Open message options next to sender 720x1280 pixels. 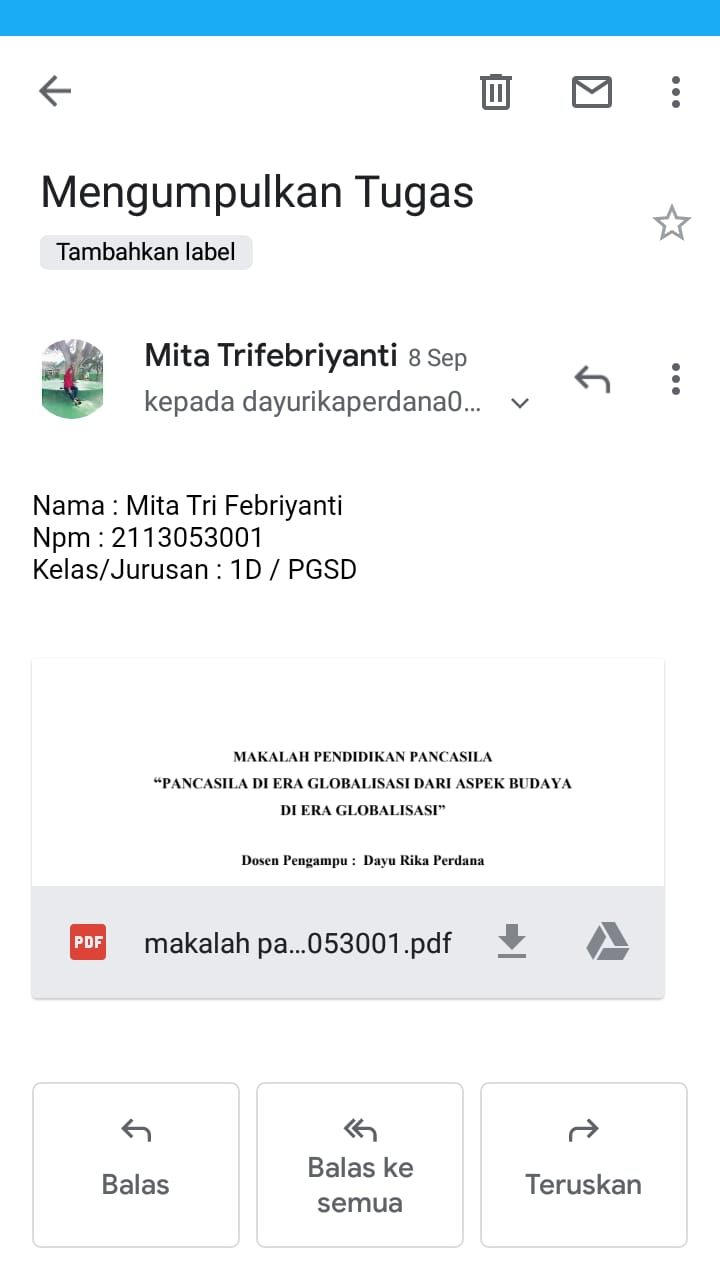676,379
